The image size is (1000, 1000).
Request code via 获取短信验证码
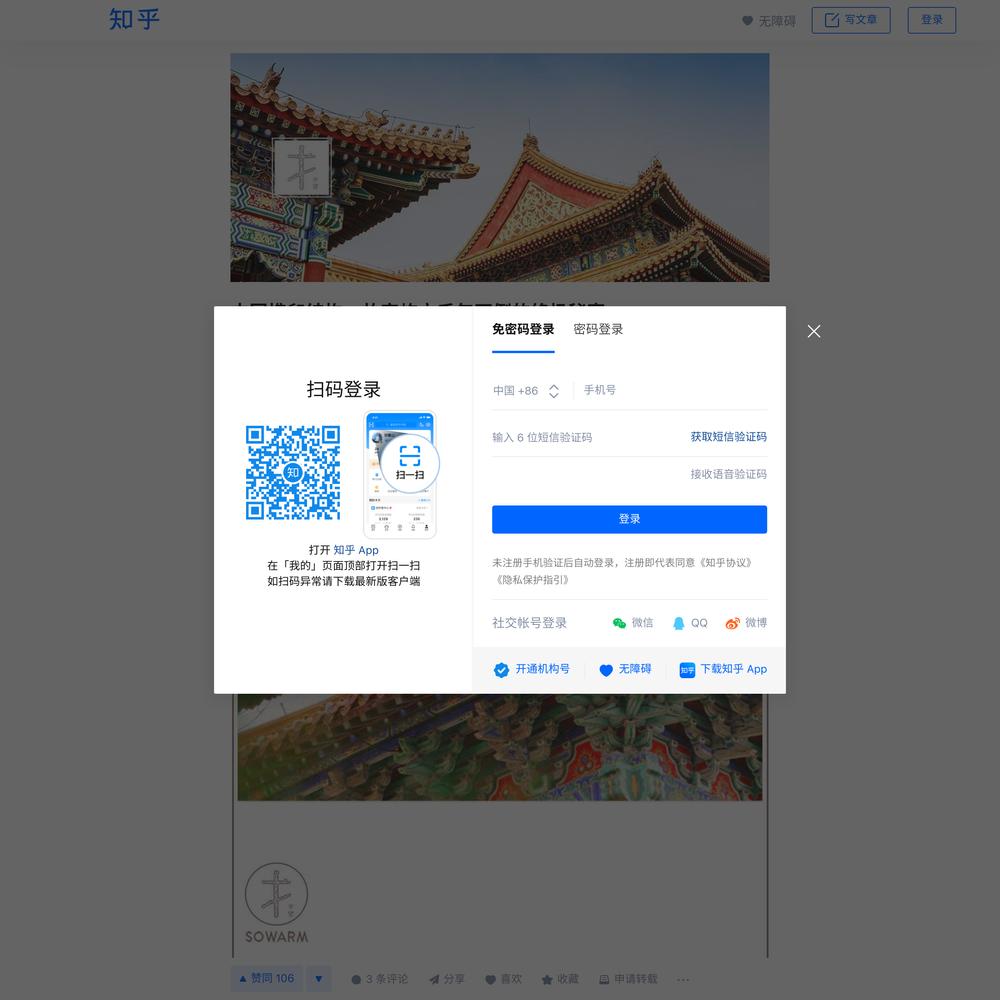coord(728,437)
